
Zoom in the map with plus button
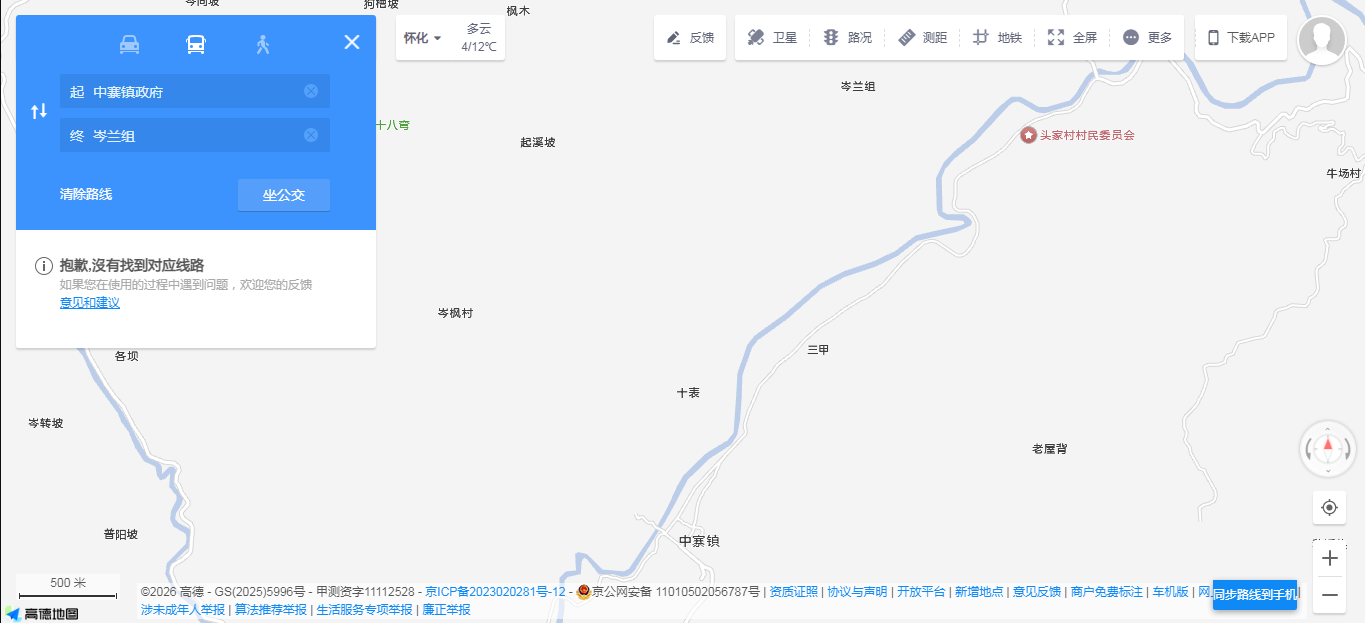(x=1329, y=558)
